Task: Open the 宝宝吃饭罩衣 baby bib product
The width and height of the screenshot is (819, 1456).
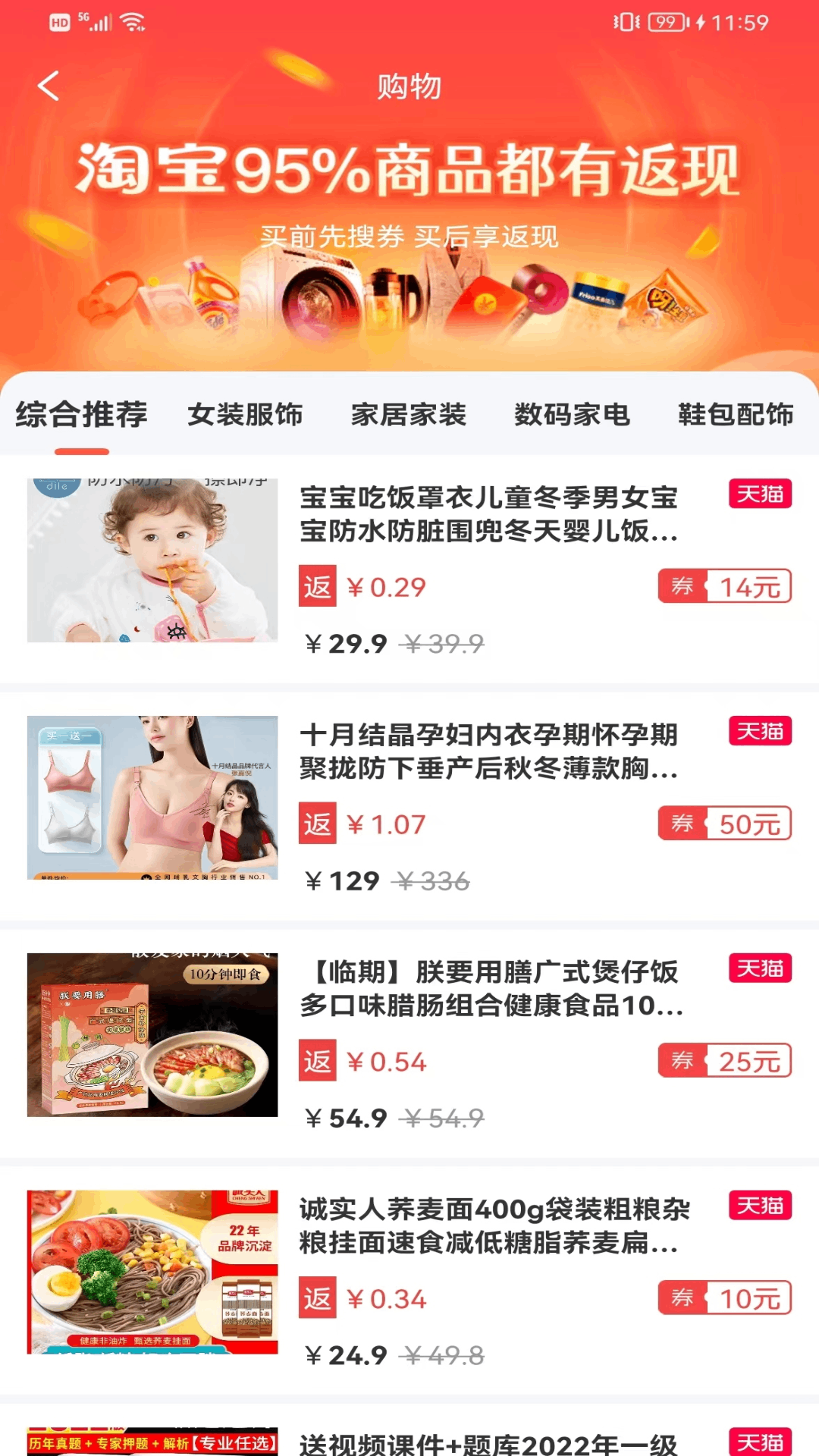Action: click(x=409, y=570)
